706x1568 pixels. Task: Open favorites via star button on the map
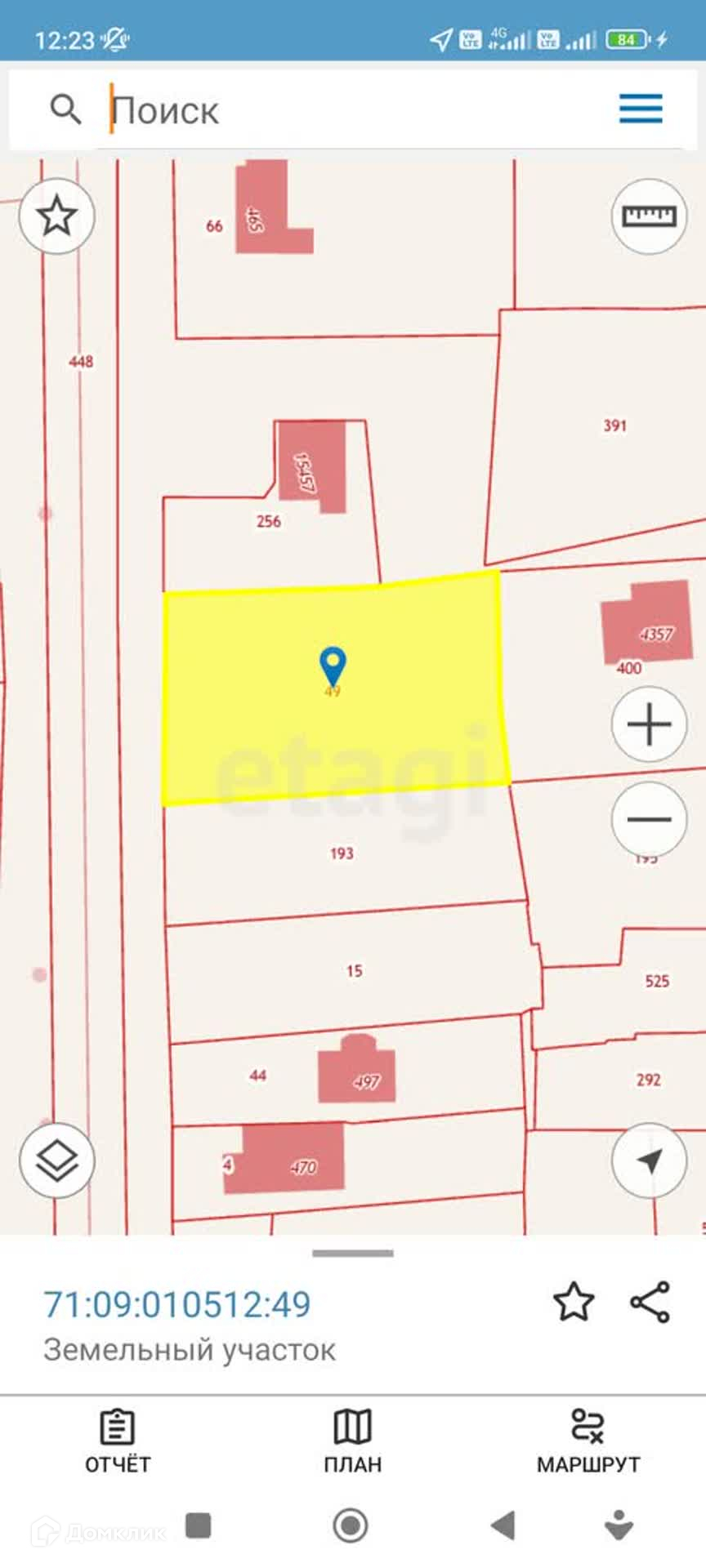[57, 216]
